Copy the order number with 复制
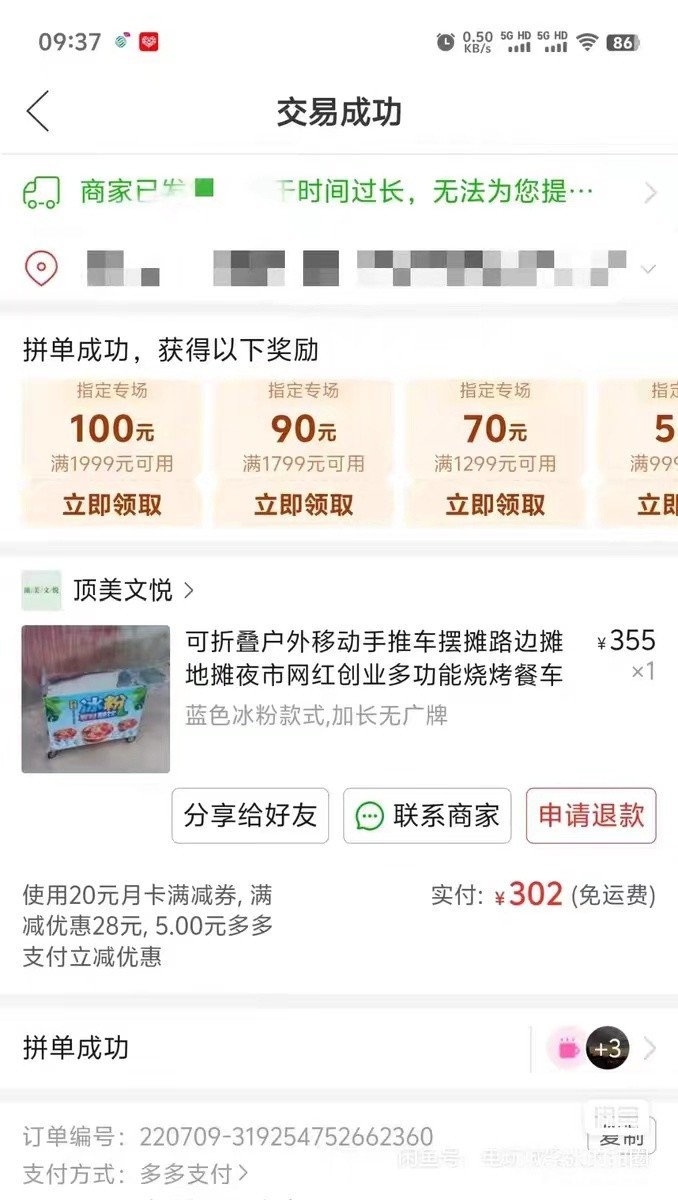 pyautogui.click(x=621, y=1137)
